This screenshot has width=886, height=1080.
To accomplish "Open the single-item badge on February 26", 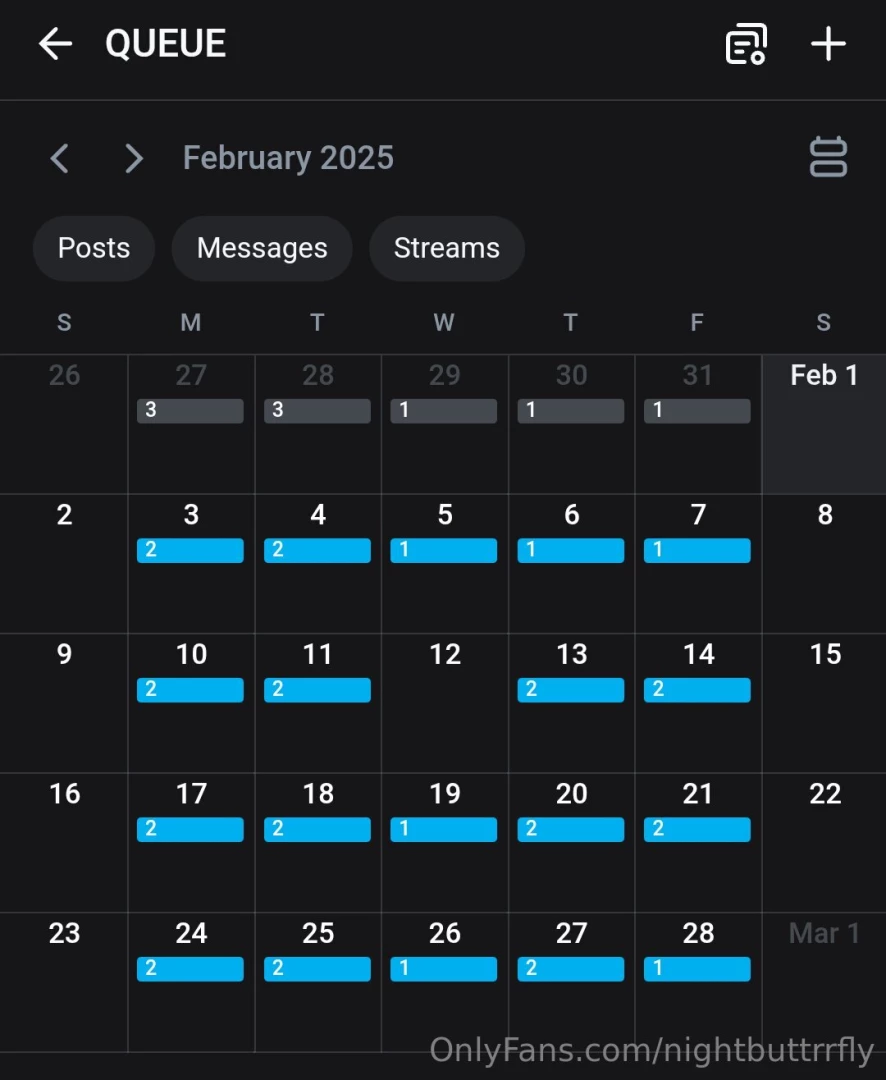I will (x=443, y=968).
